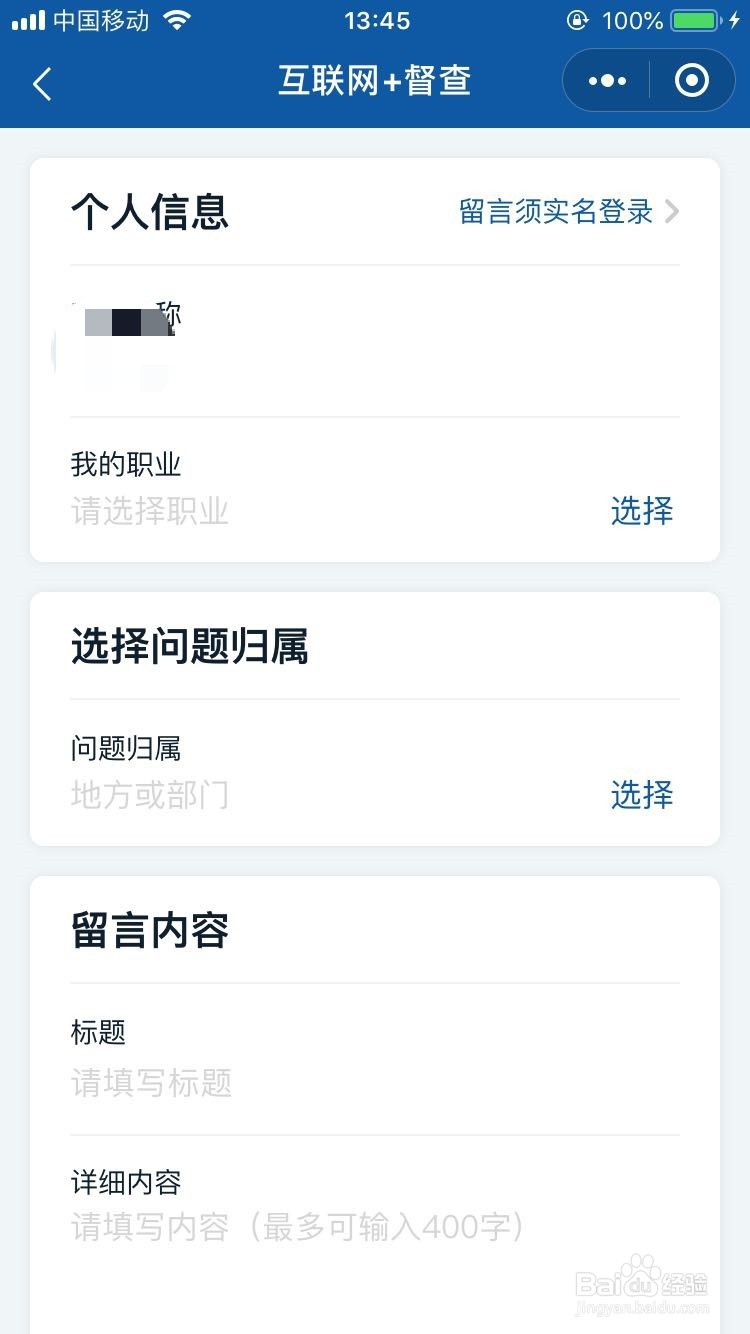
Task: Tap the back arrow icon
Action: pos(40,83)
